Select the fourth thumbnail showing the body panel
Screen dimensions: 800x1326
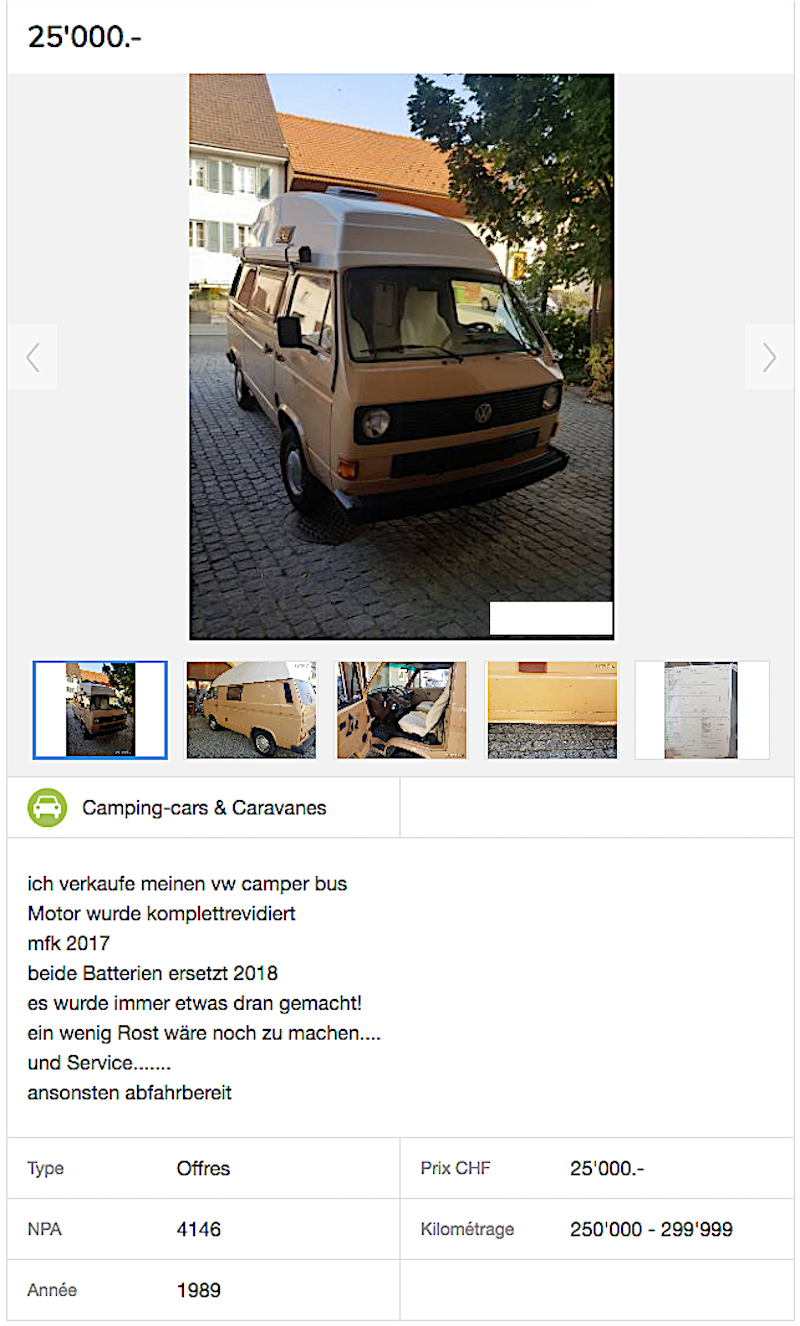(x=552, y=710)
